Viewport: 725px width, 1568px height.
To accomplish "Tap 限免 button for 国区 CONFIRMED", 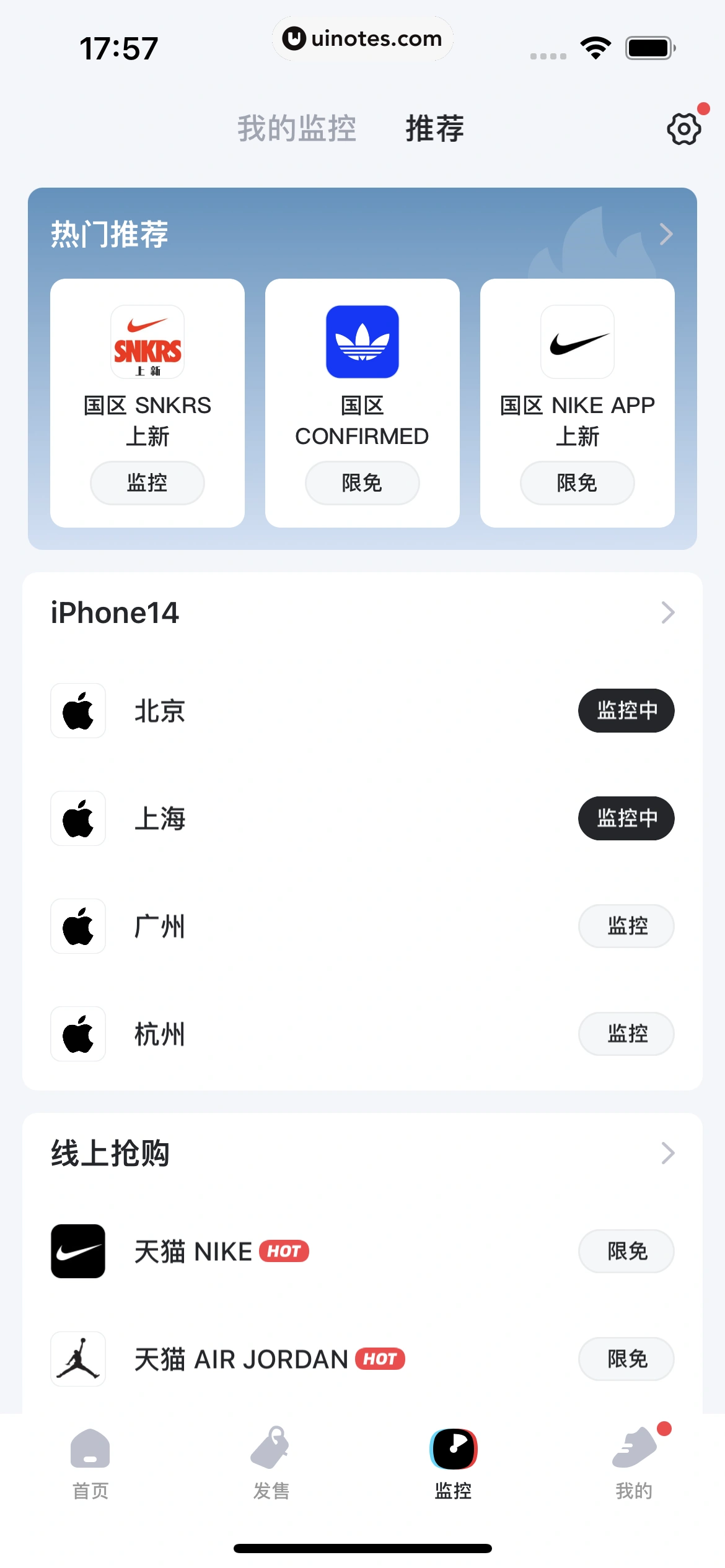I will click(362, 483).
